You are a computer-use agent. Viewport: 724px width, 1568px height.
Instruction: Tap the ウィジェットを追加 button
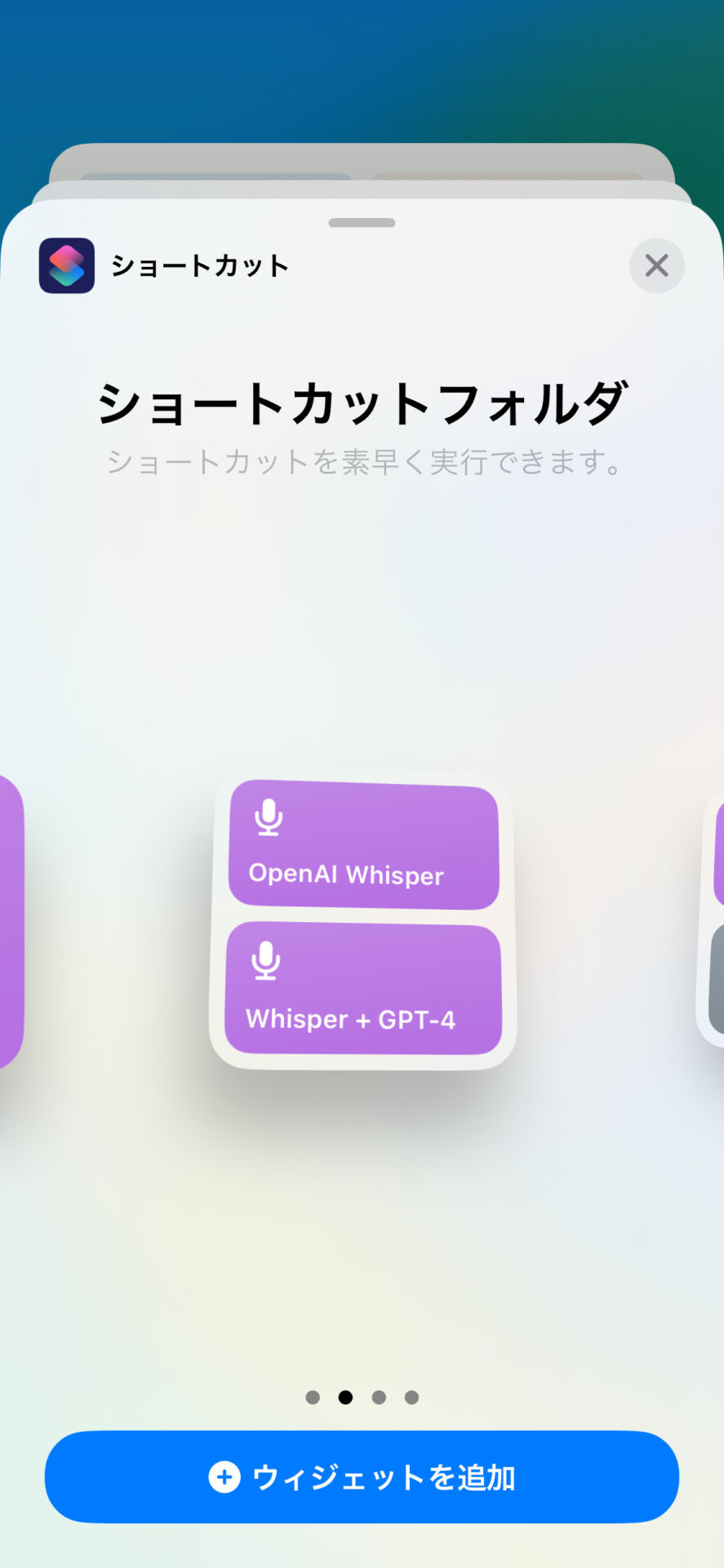click(x=362, y=1477)
